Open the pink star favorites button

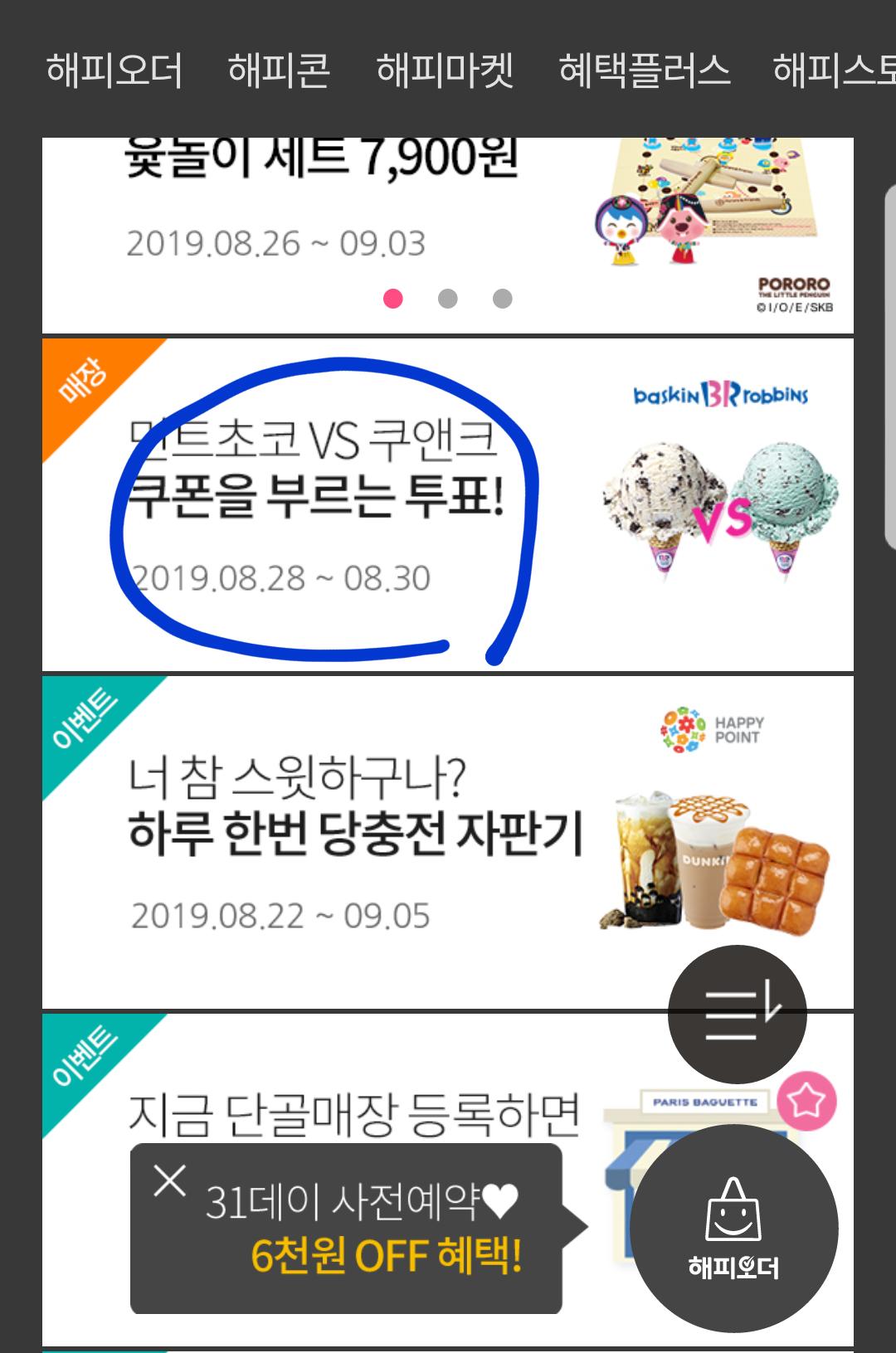click(806, 1101)
